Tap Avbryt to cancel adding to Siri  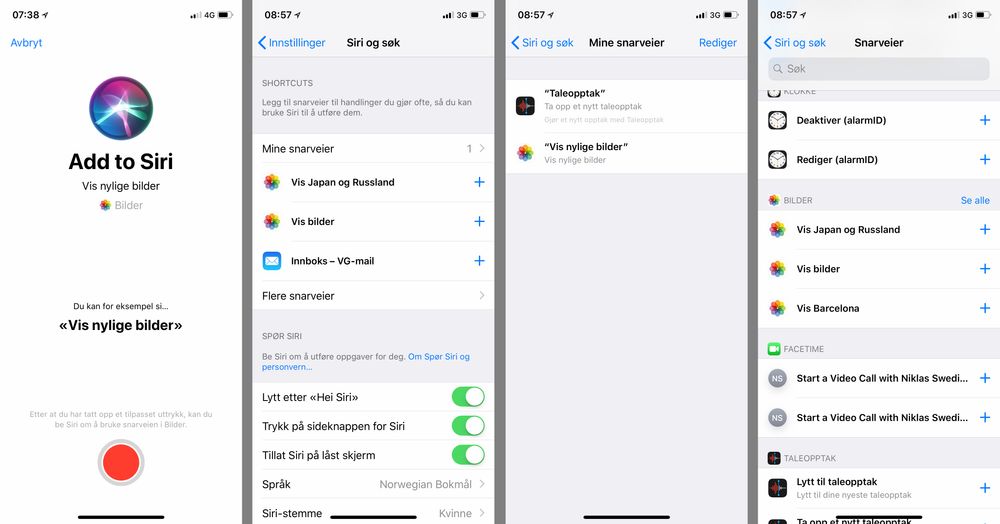click(26, 43)
